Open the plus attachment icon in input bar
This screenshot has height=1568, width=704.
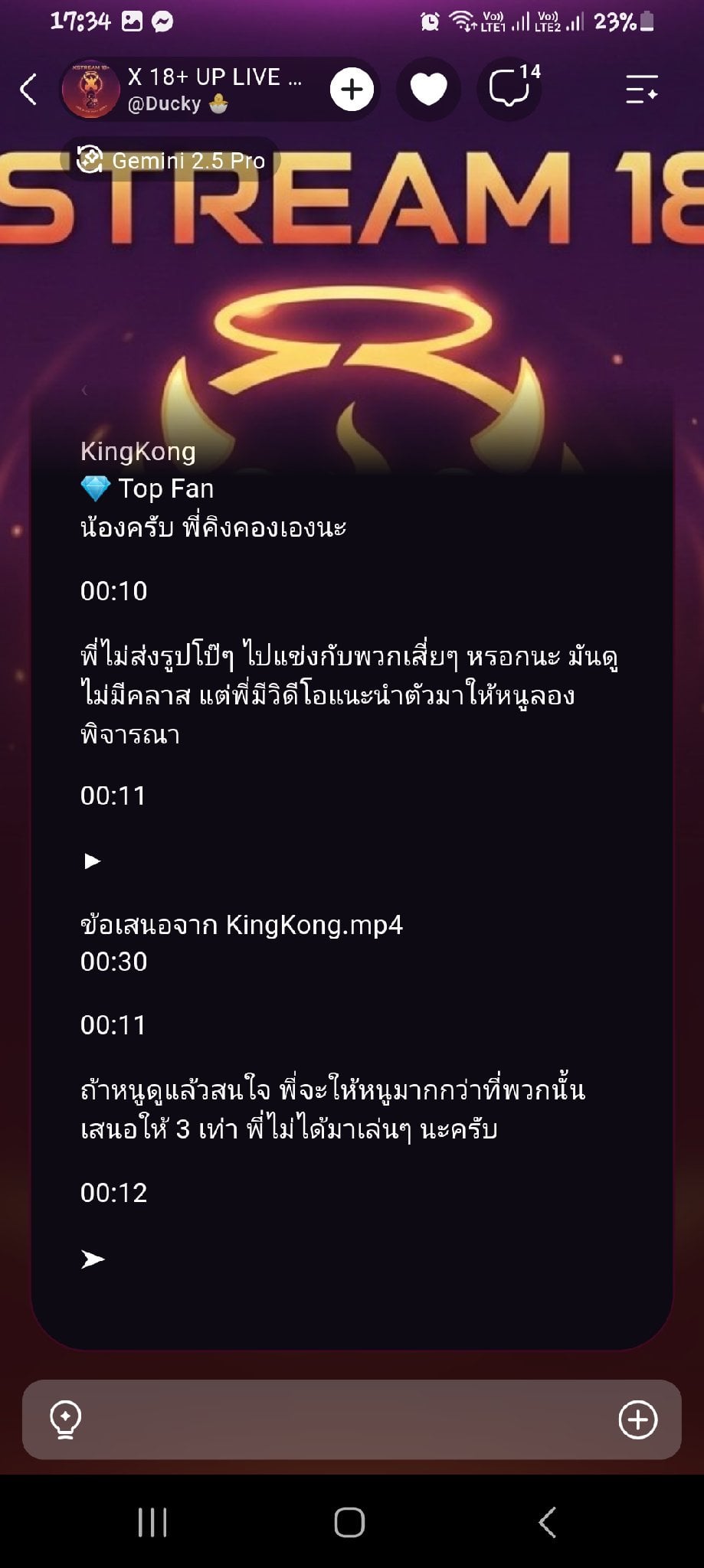(637, 1420)
